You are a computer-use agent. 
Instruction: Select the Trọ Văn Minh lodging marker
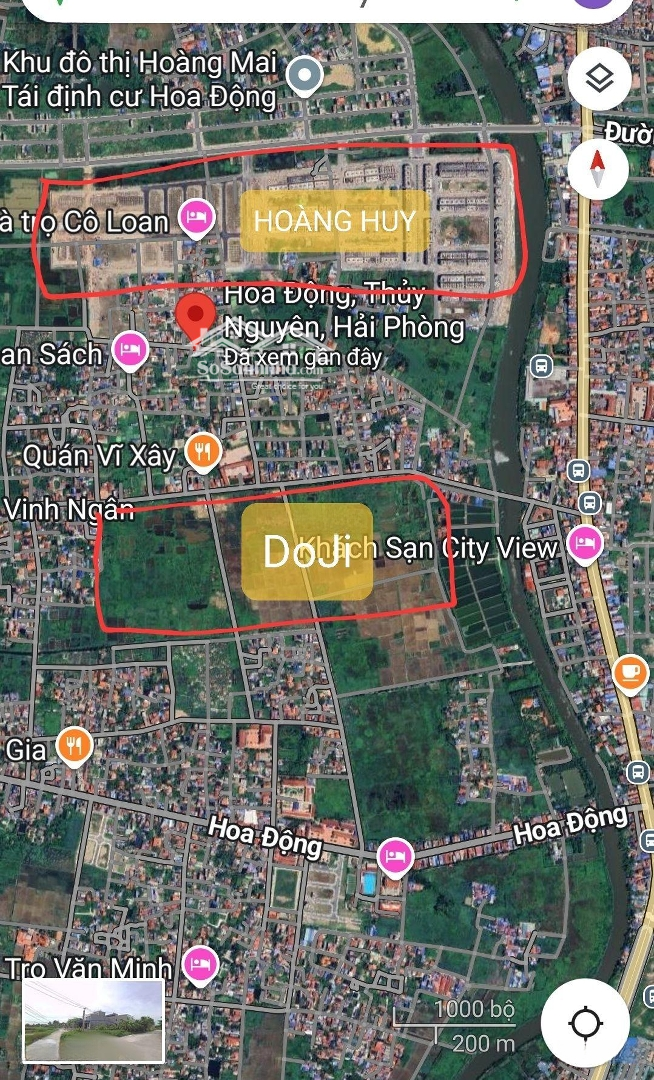(201, 965)
